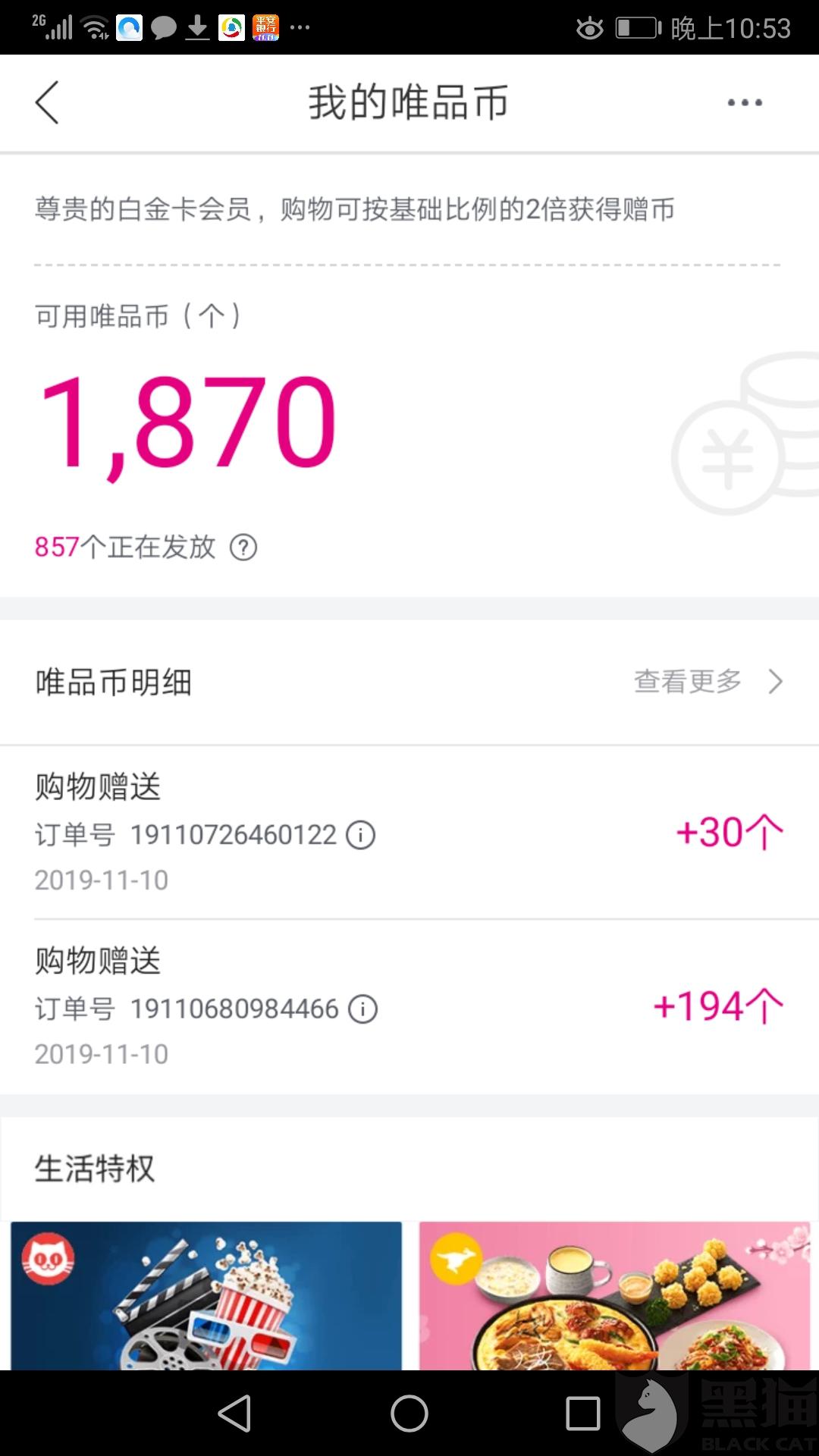
Task: Show info for order 19110680984466
Action: [x=362, y=1009]
